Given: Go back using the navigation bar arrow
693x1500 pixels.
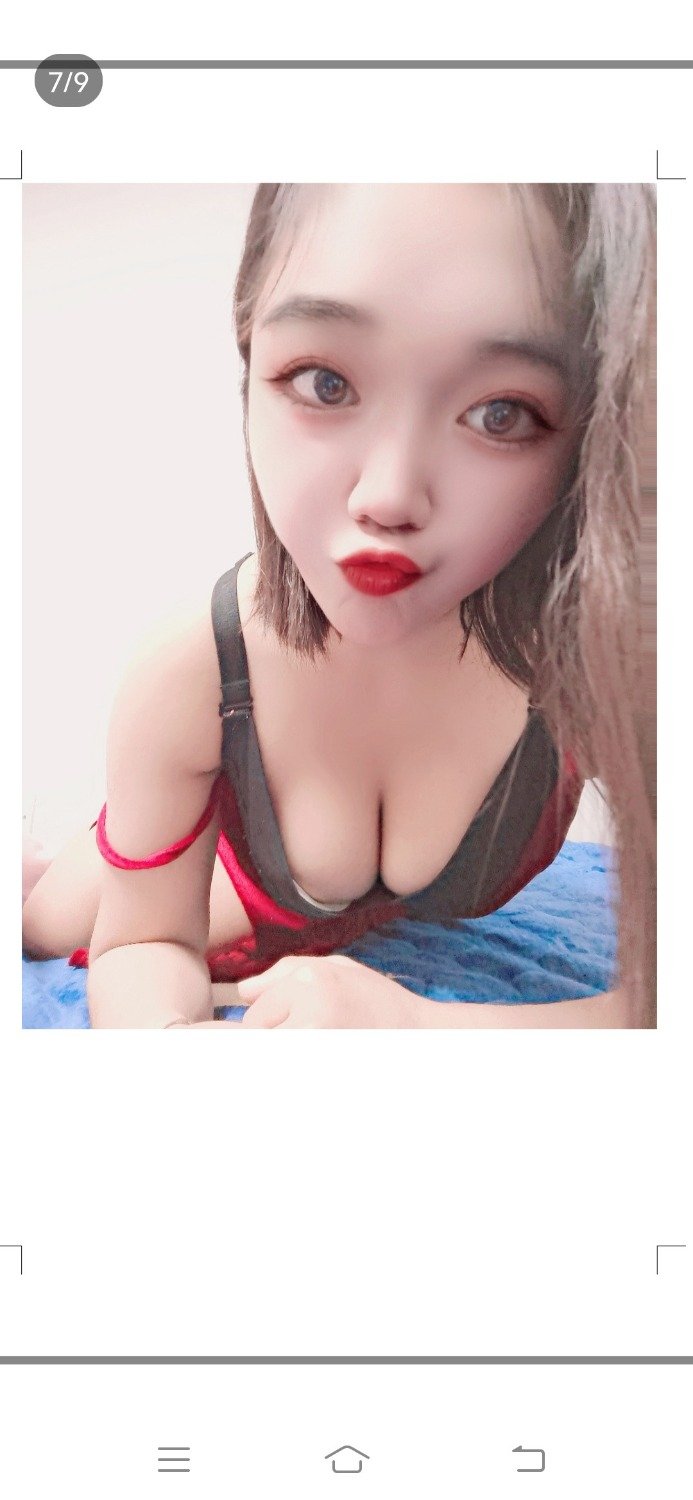Looking at the screenshot, I should [529, 1459].
